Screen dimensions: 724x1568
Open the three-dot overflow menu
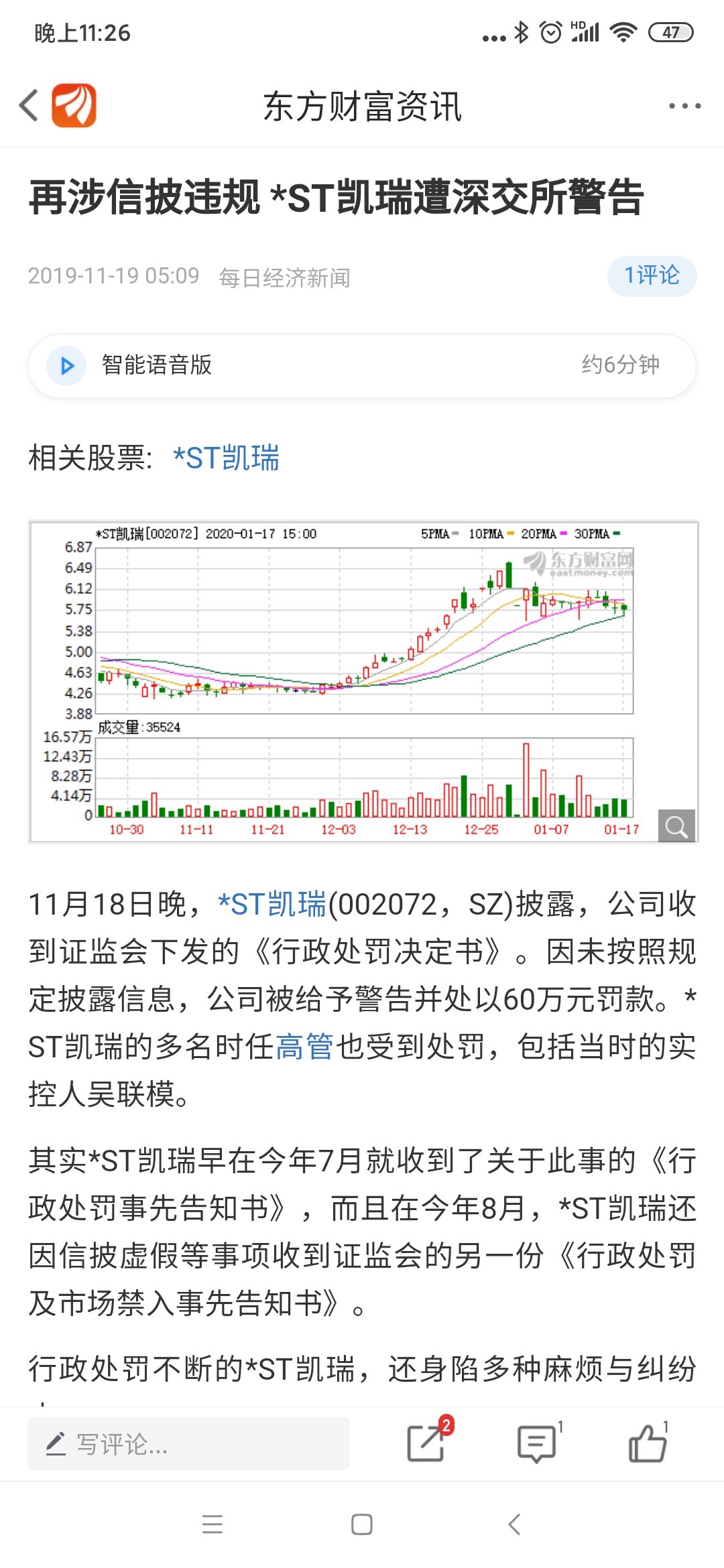[684, 106]
